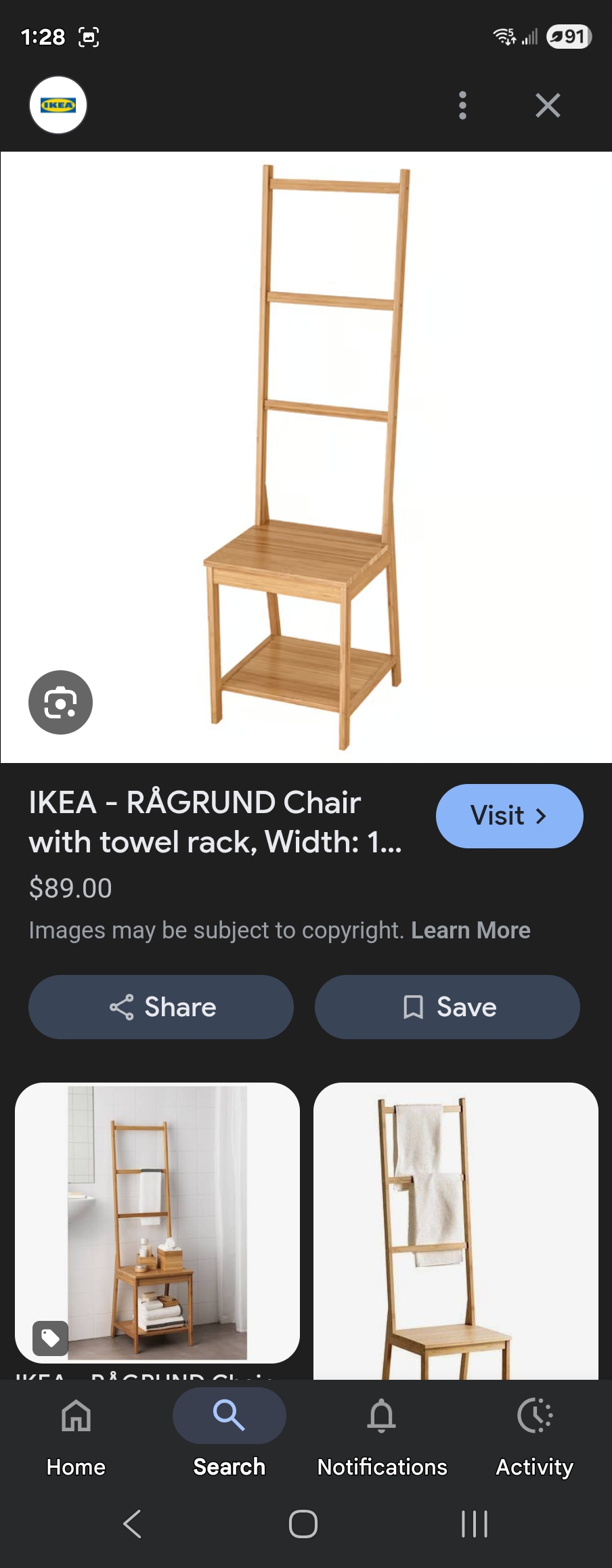The width and height of the screenshot is (612, 1568).
Task: Visit the IKEA product page
Action: [x=509, y=816]
